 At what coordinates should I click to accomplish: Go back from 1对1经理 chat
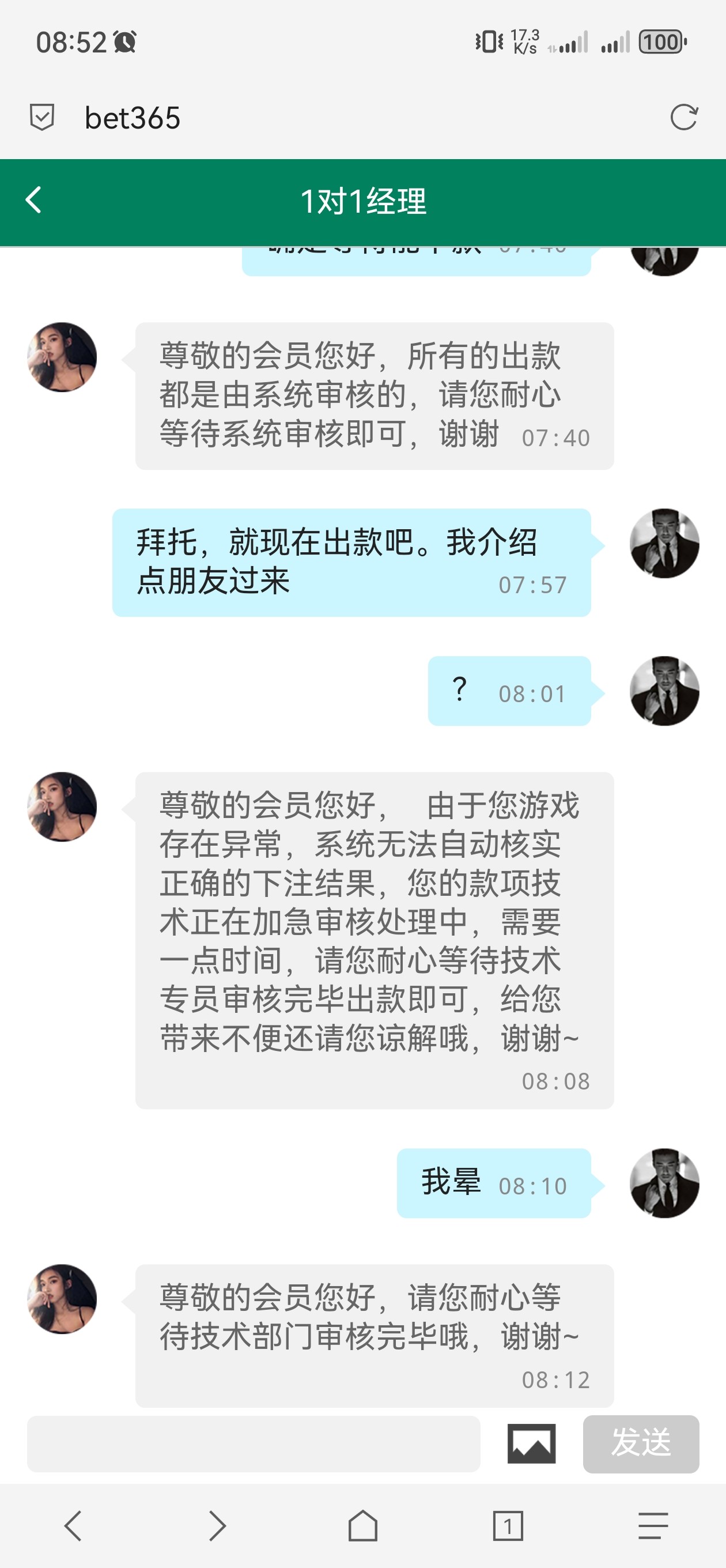coord(34,200)
